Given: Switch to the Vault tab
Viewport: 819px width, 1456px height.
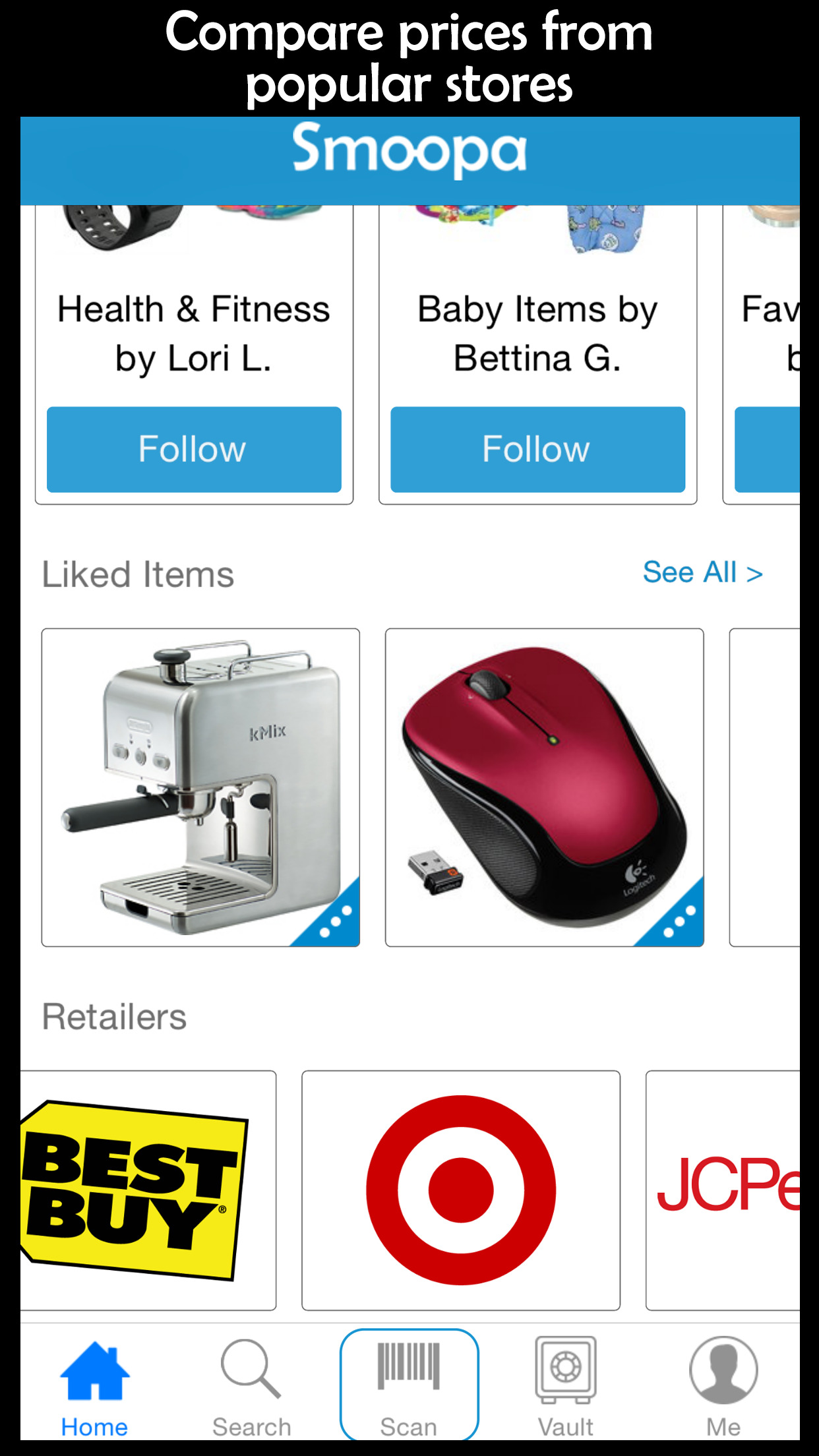Looking at the screenshot, I should tap(566, 1386).
